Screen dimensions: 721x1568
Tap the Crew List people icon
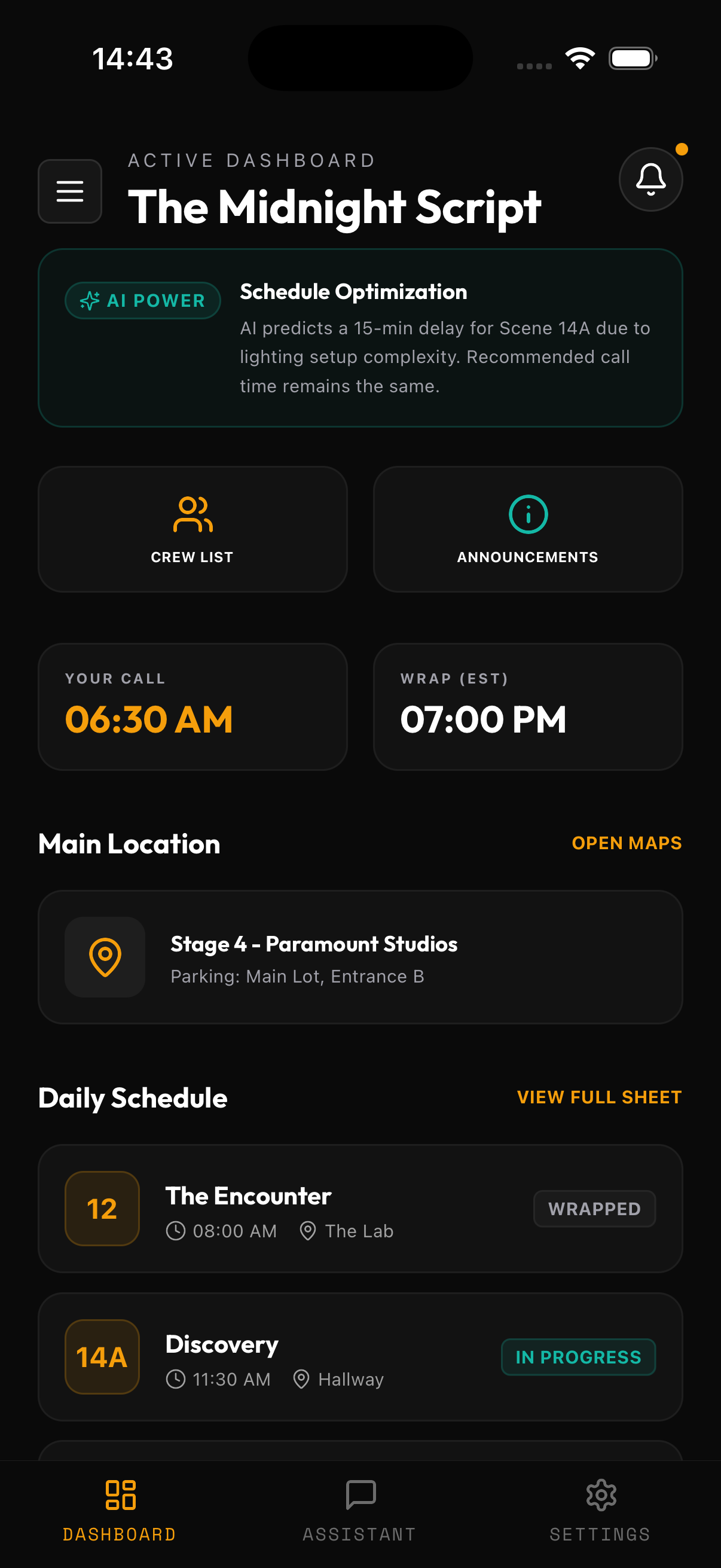point(193,513)
